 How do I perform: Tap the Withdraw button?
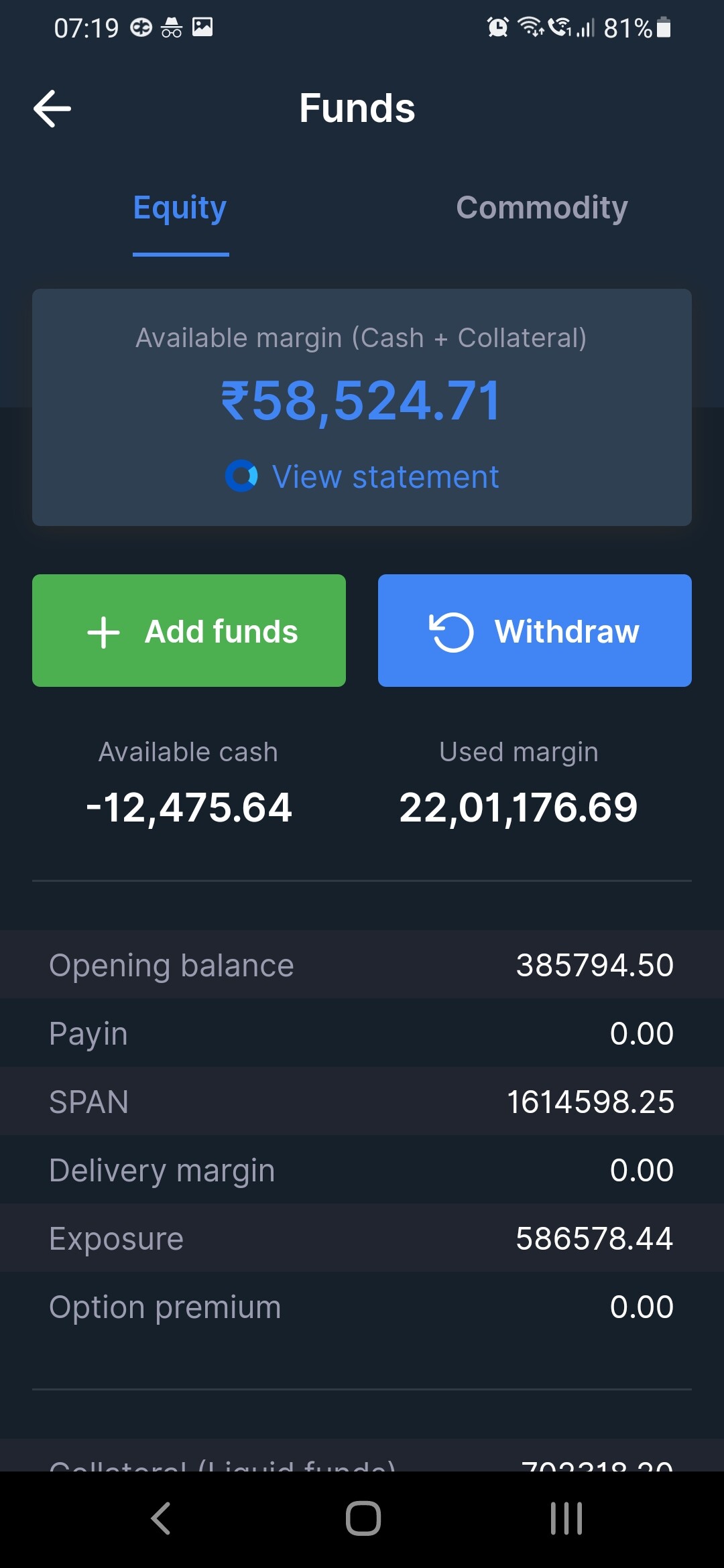pos(535,631)
